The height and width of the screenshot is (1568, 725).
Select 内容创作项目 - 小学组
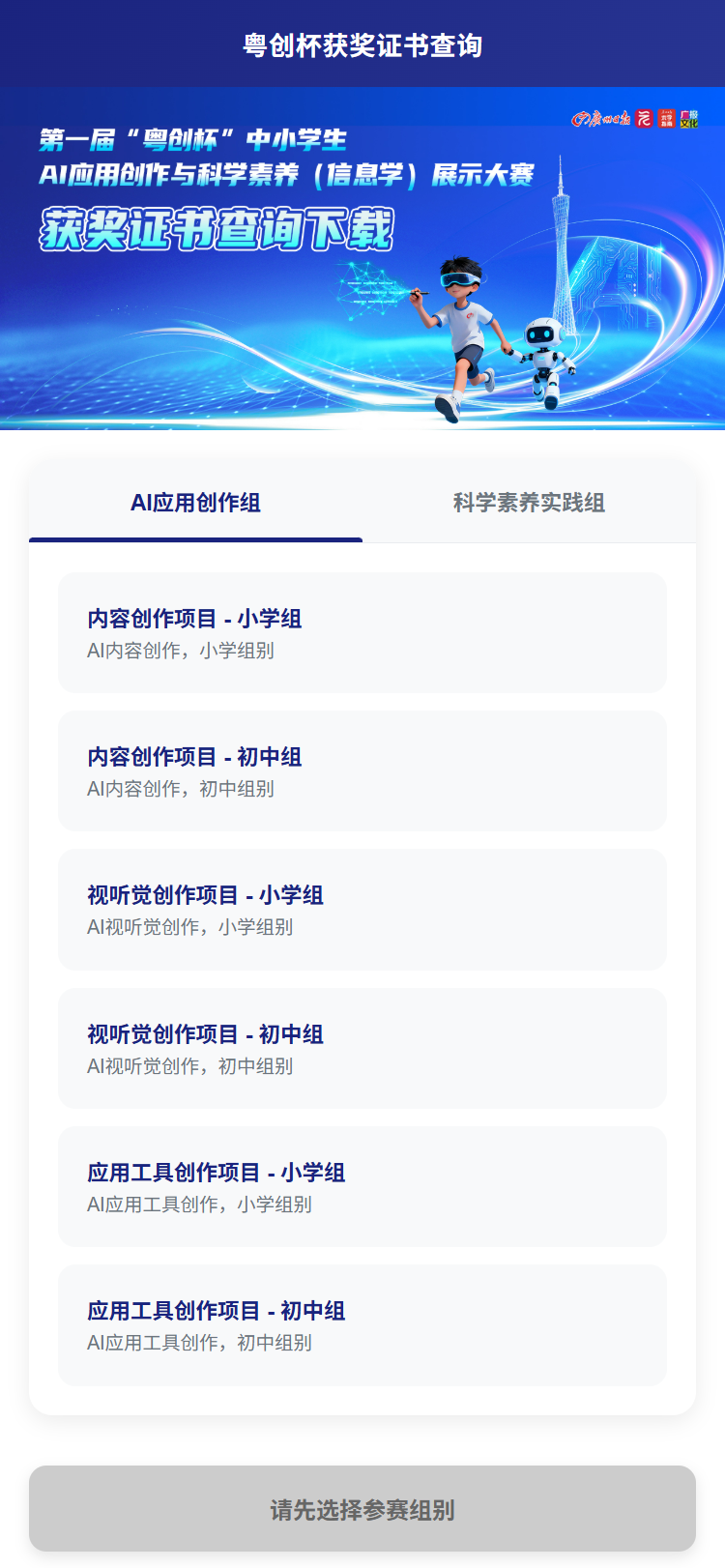point(362,633)
